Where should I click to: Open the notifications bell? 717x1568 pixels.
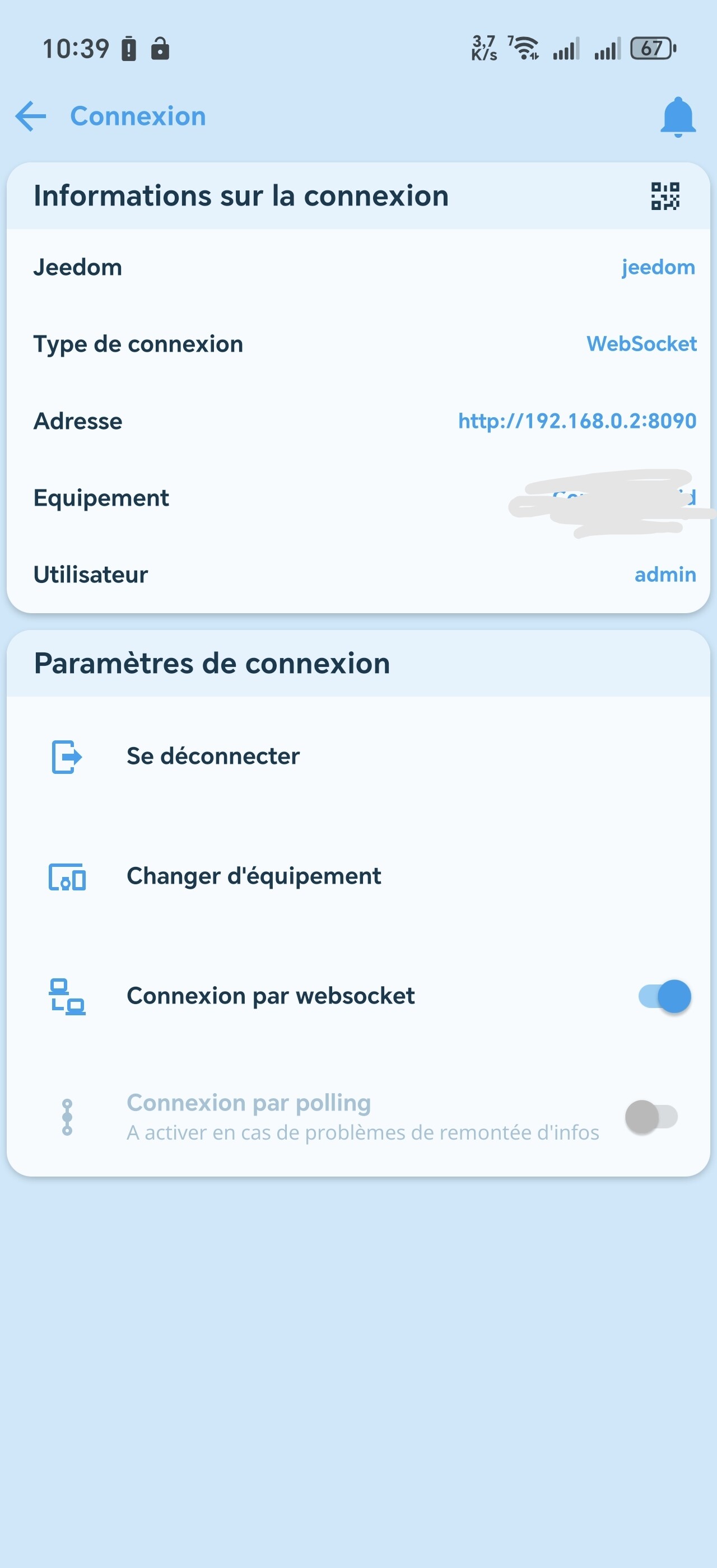(x=677, y=116)
